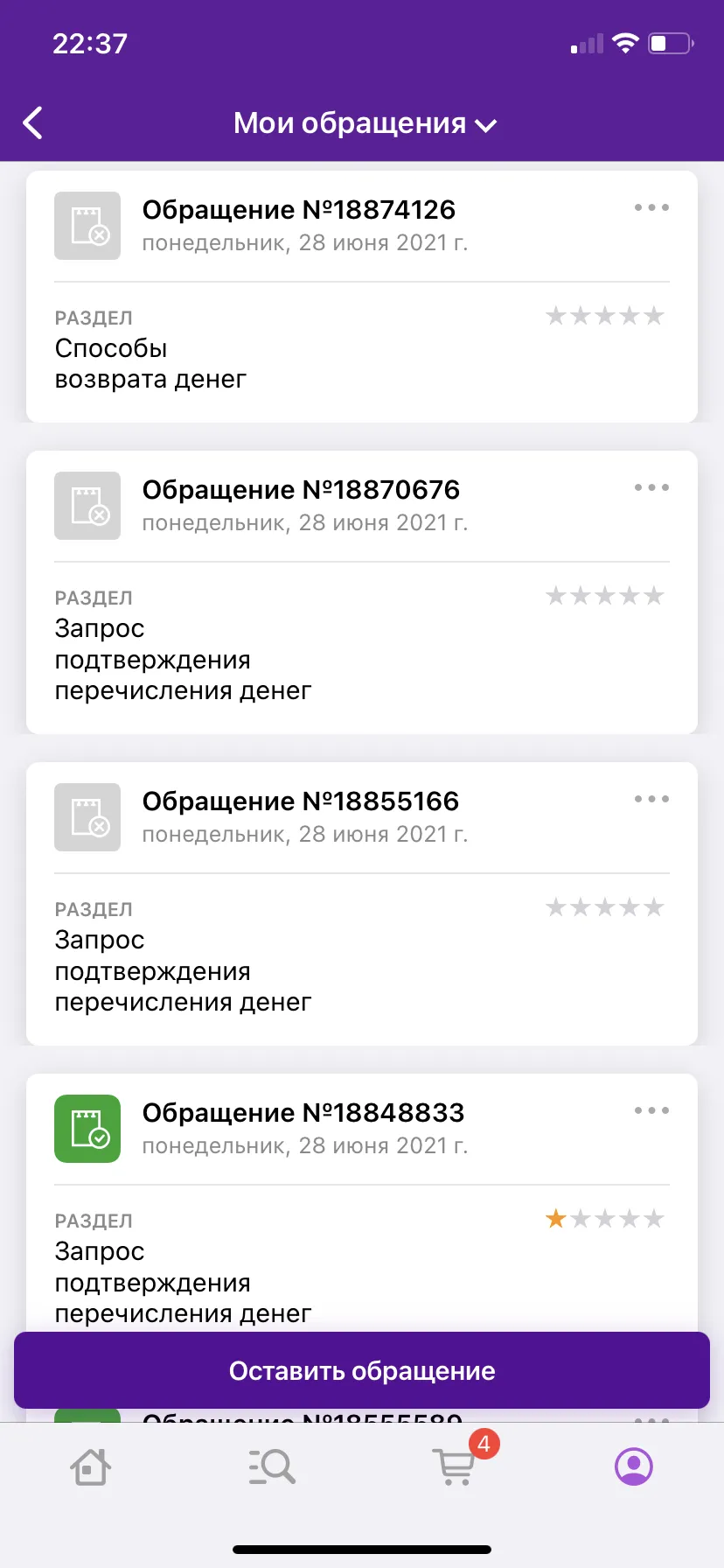The image size is (724, 1568).
Task: Expand the "Мои обращения" dropdown
Action: pyautogui.click(x=364, y=123)
